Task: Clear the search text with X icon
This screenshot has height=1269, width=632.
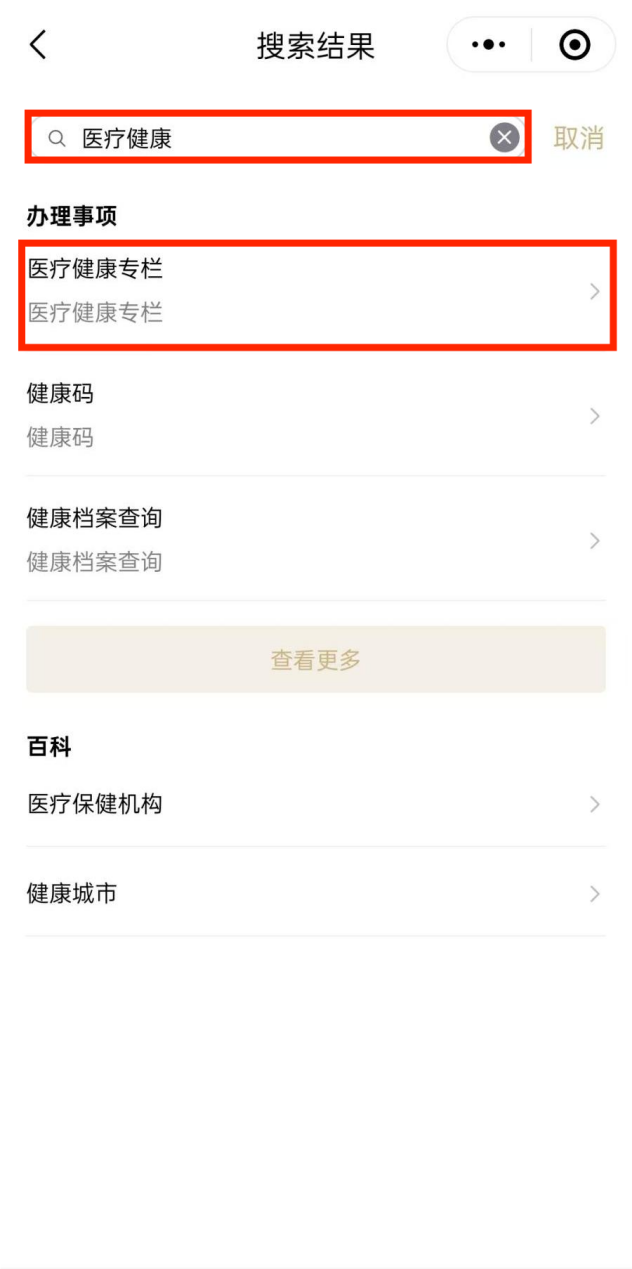Action: click(x=505, y=138)
